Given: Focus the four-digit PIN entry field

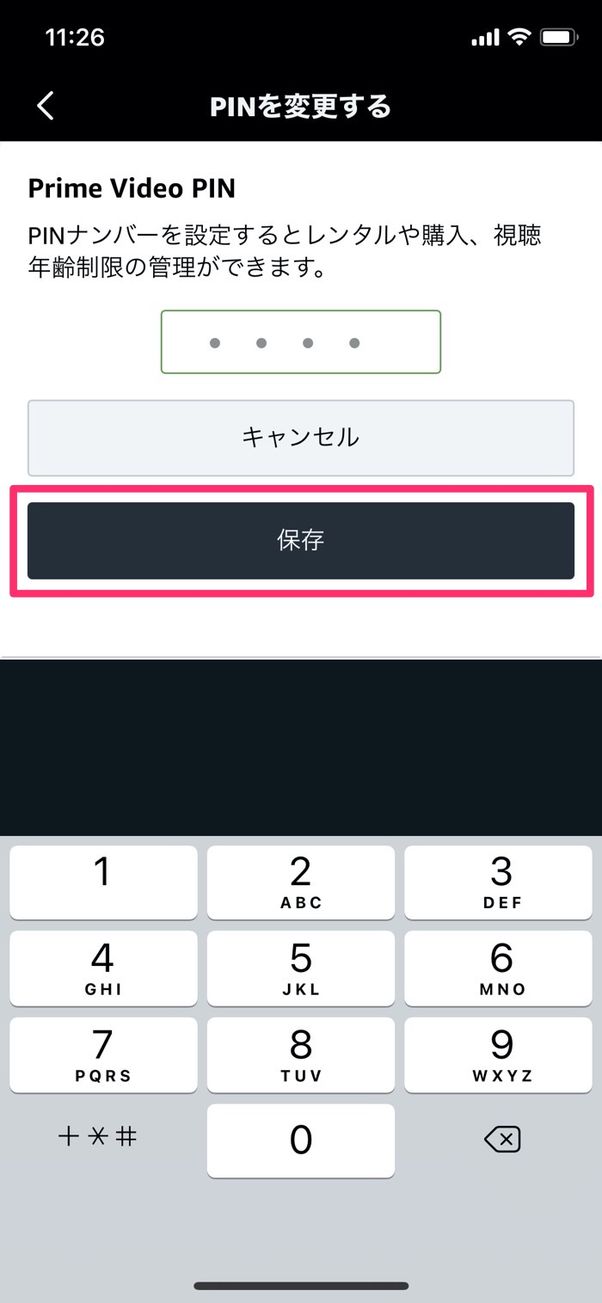Looking at the screenshot, I should pyautogui.click(x=300, y=342).
